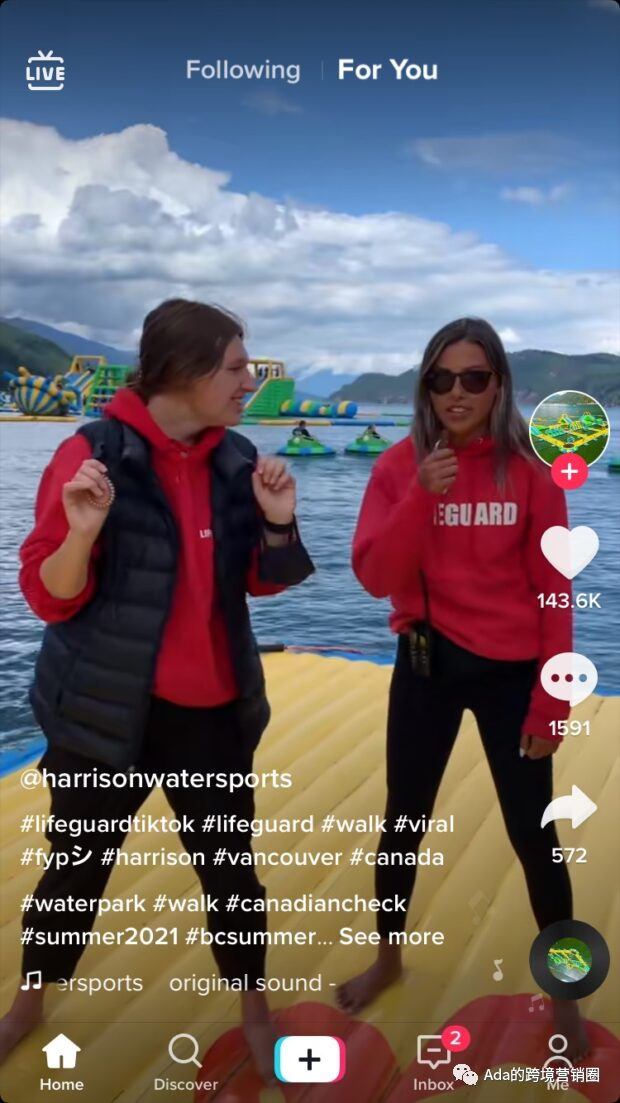Switch to the Following tab
This screenshot has height=1103, width=620.
243,70
